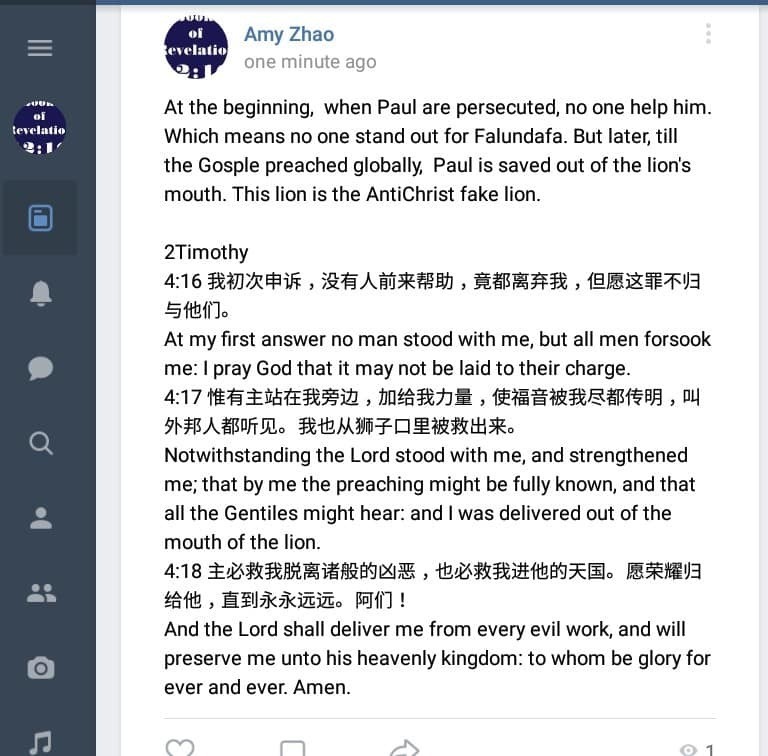This screenshot has width=768, height=756.
Task: Open the music note section
Action: pos(40,742)
